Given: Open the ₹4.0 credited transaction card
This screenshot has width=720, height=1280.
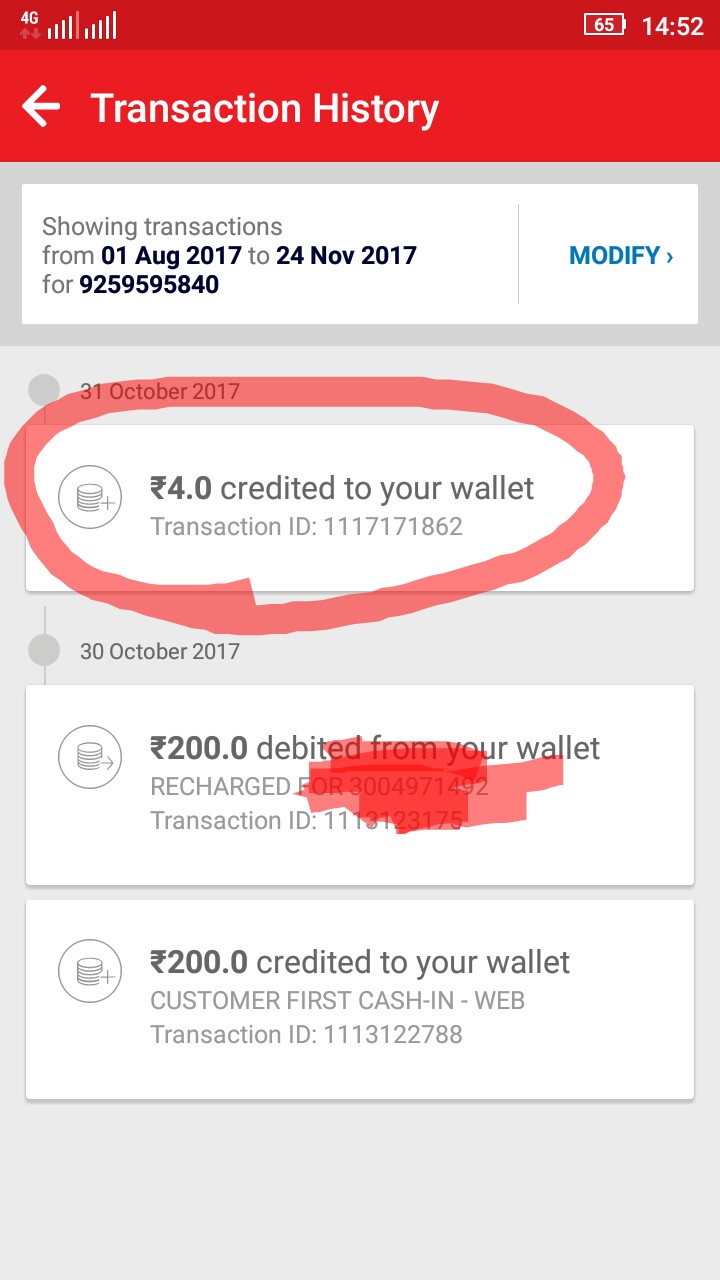Looking at the screenshot, I should pyautogui.click(x=360, y=507).
